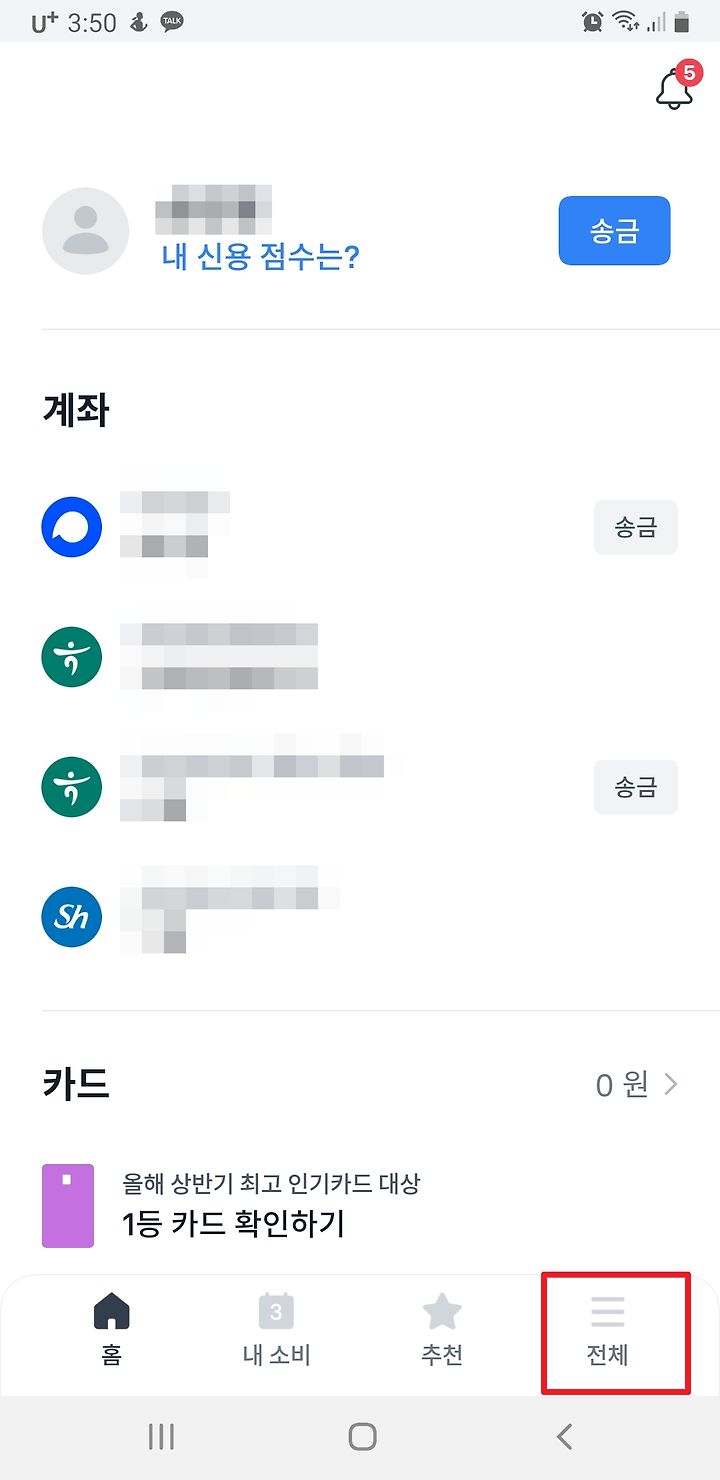Viewport: 720px width, 1480px height.
Task: Open the 전체 menu tab
Action: point(607,1329)
